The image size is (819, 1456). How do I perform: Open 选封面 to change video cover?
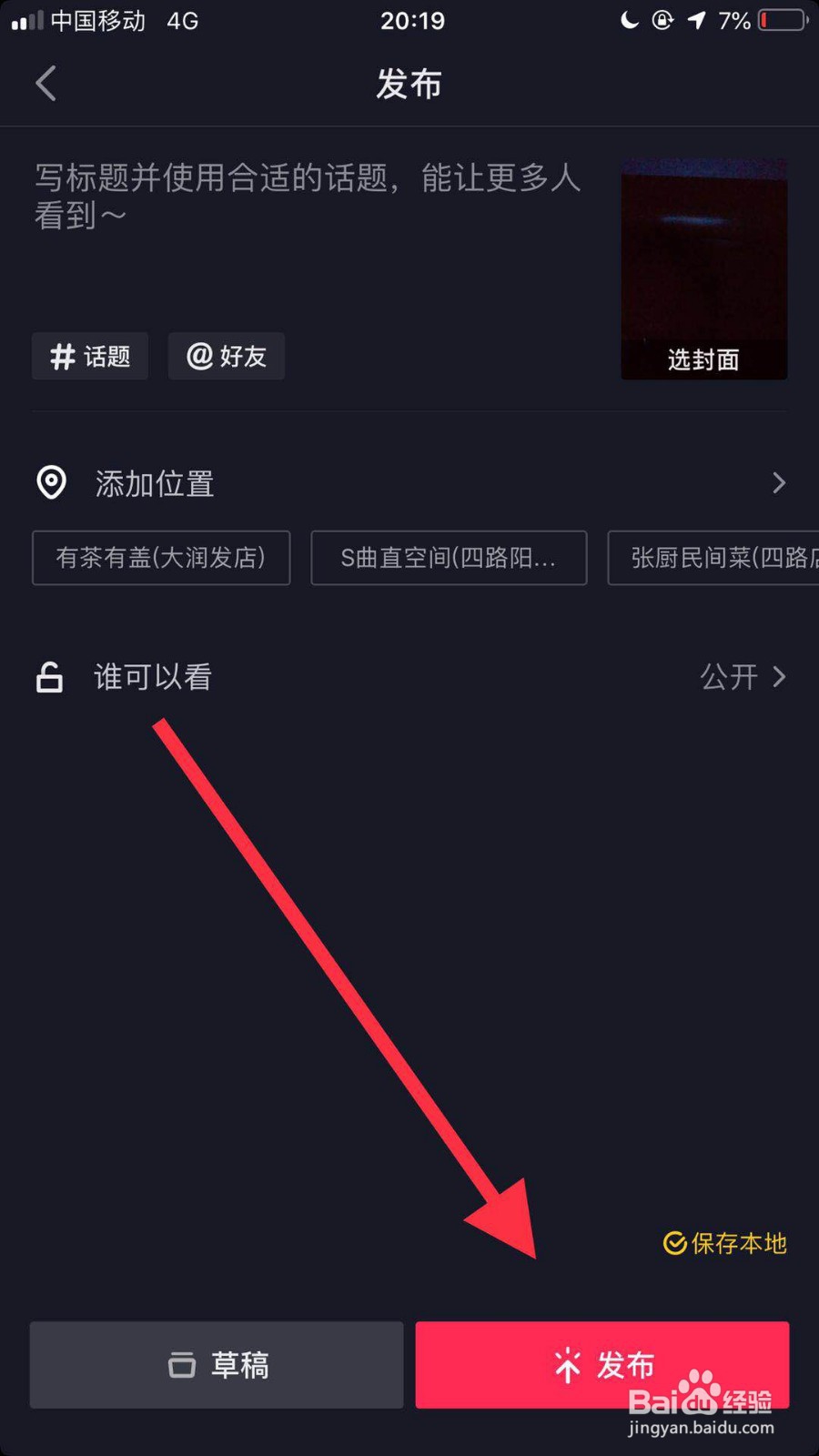703,359
